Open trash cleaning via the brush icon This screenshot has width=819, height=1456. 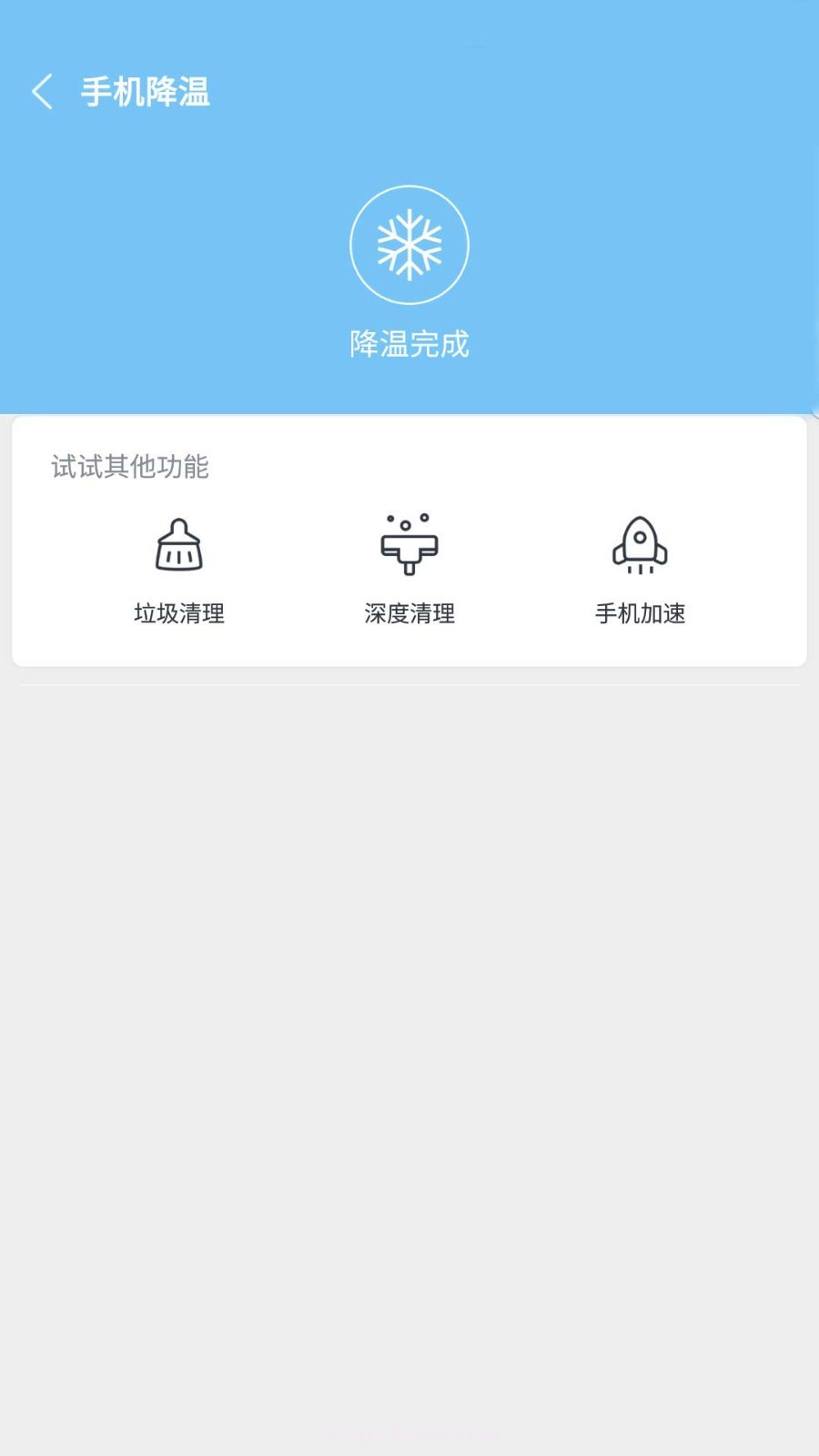click(x=177, y=544)
